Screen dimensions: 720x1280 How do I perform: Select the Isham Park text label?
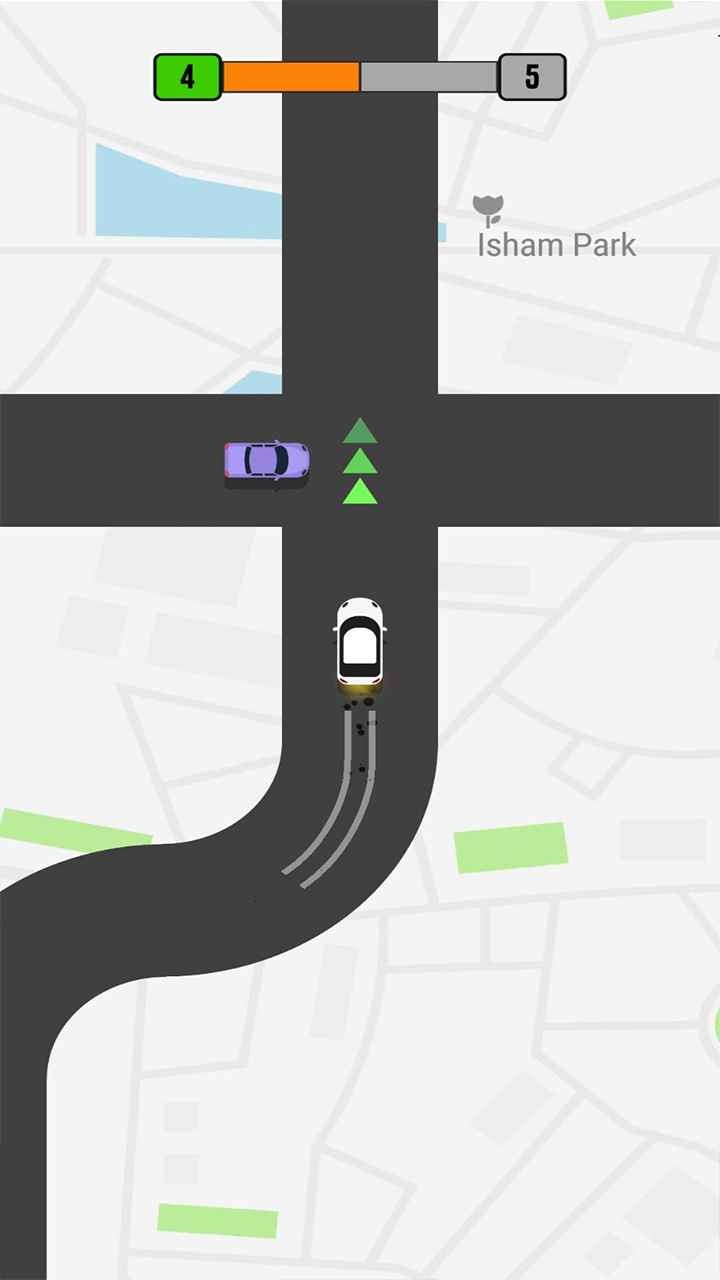[557, 244]
